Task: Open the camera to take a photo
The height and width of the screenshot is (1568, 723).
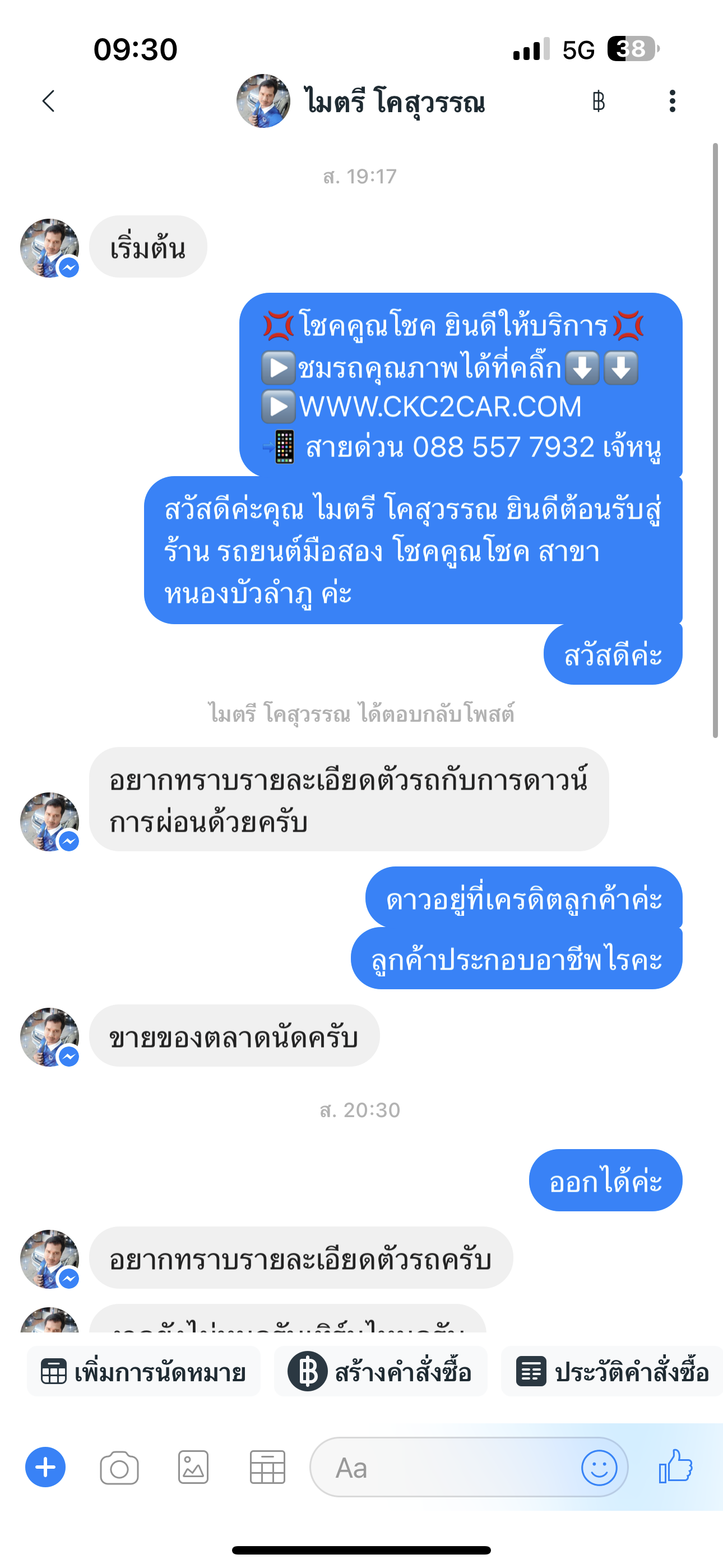Action: (x=119, y=1468)
